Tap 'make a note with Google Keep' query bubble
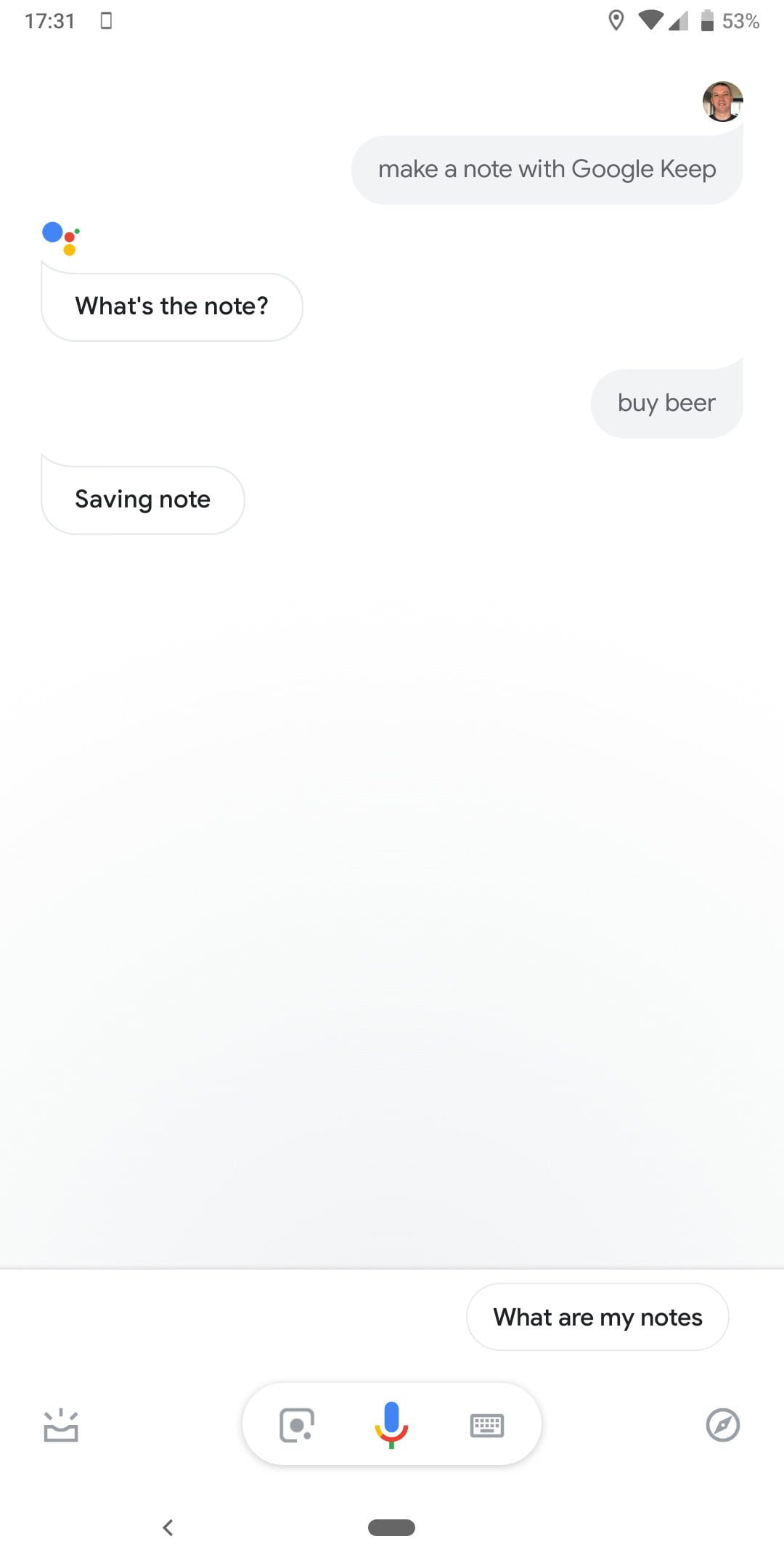This screenshot has height=1568, width=784. 547,170
